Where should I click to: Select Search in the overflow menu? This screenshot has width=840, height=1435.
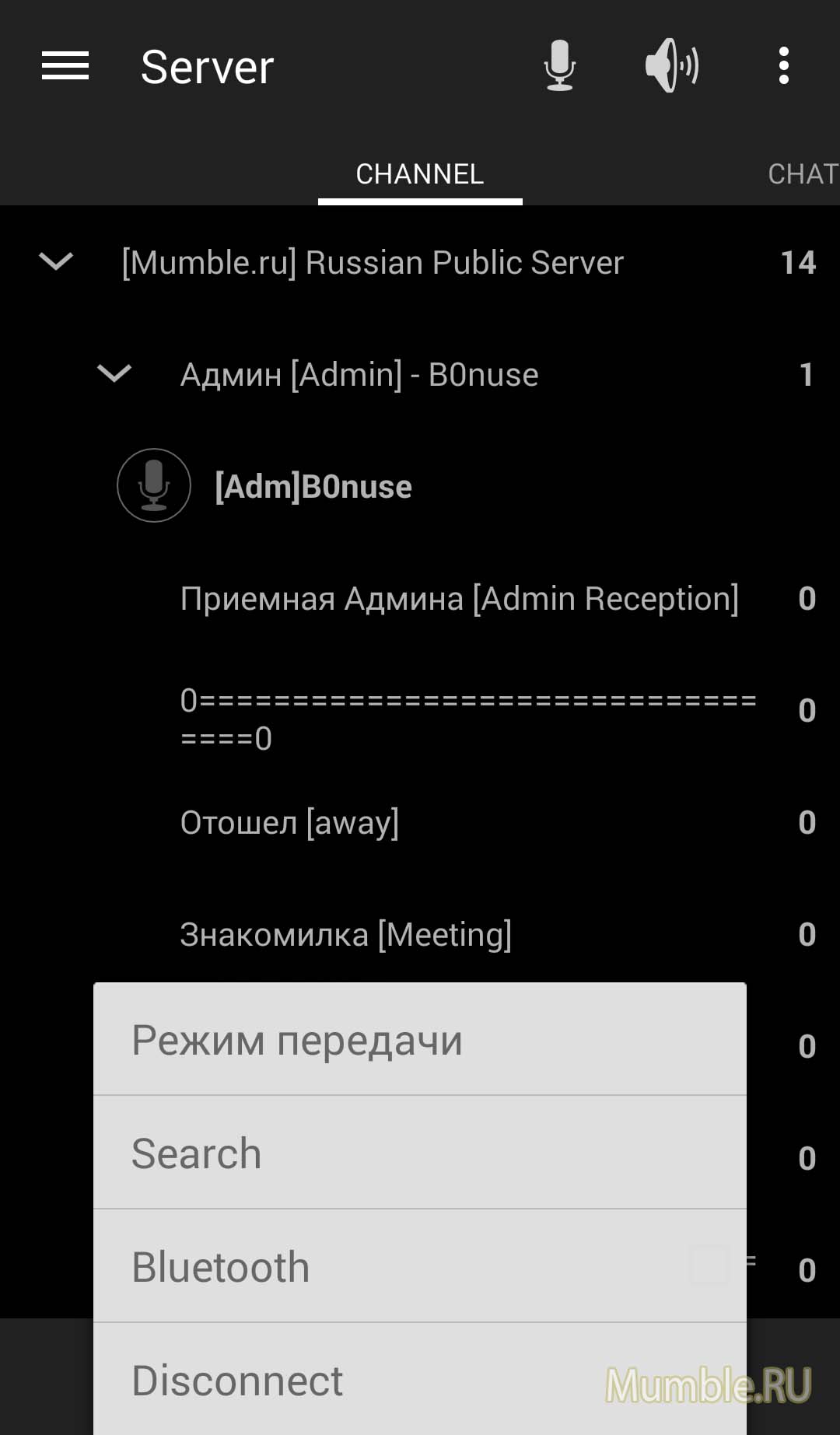(x=419, y=1153)
